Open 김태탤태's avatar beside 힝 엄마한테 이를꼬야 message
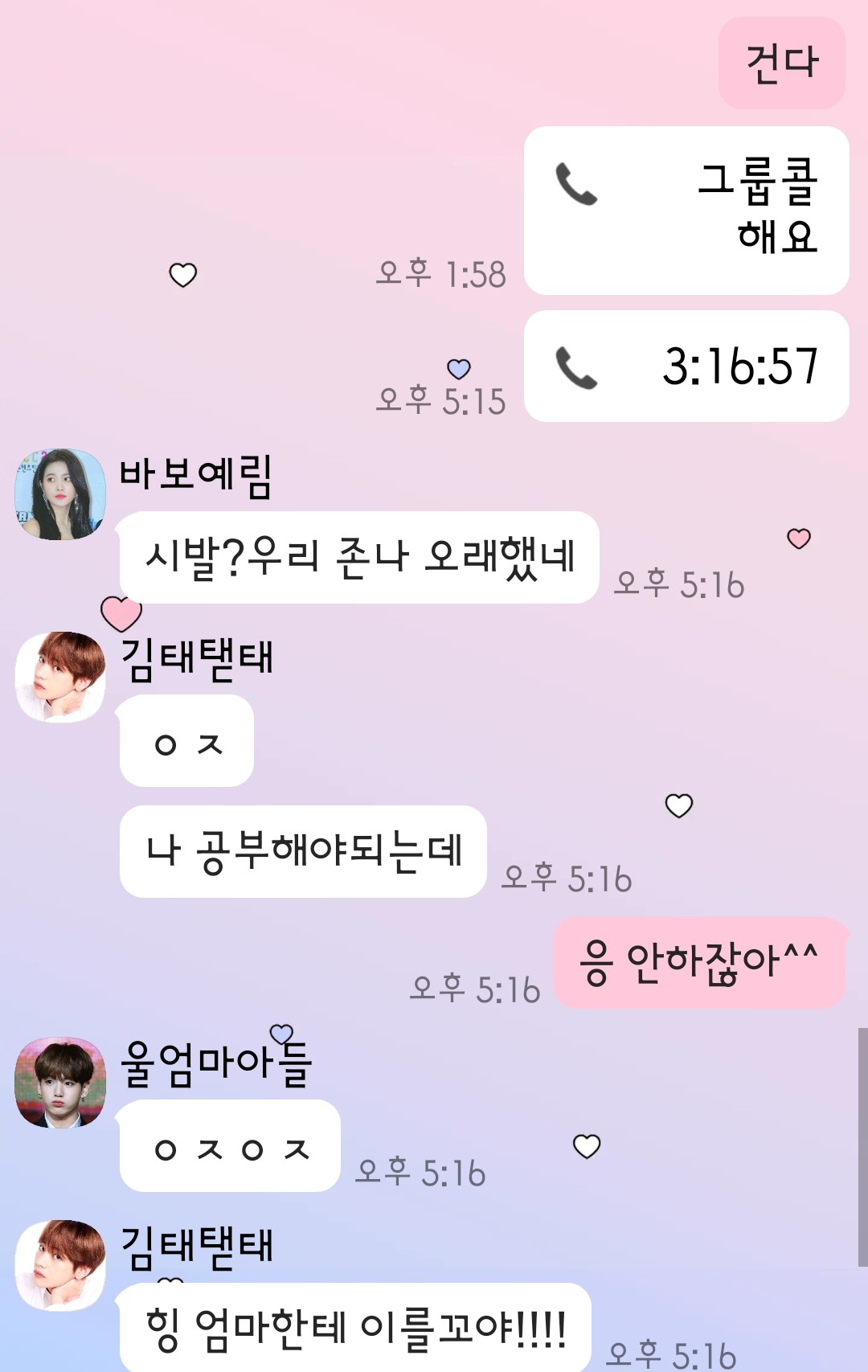The image size is (868, 1372). 60,1265
